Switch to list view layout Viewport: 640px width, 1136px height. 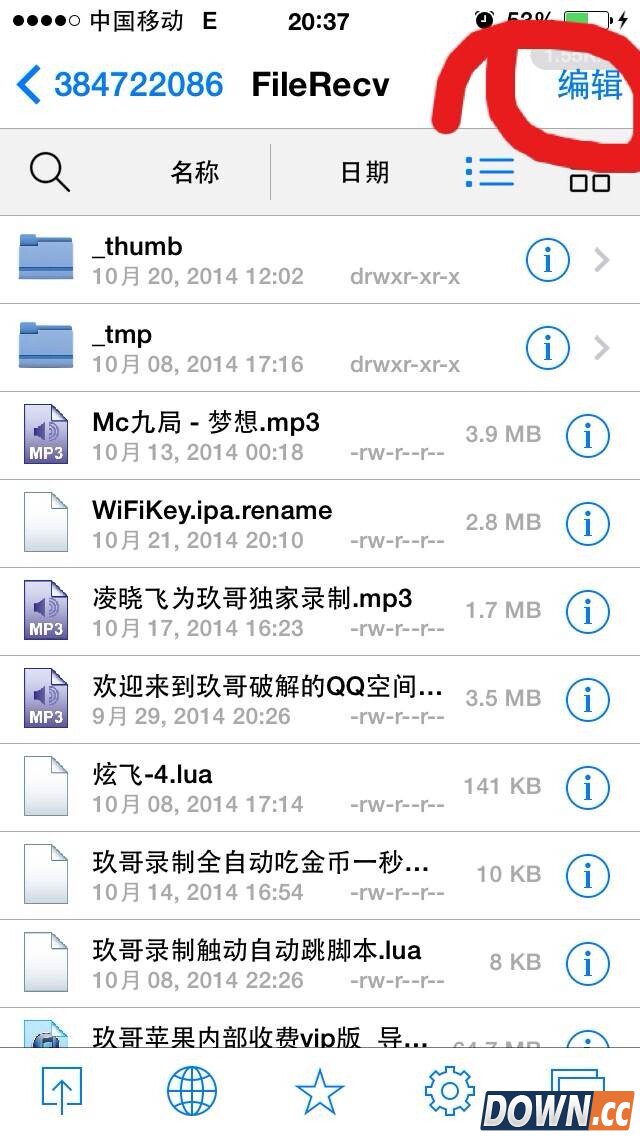coord(490,172)
